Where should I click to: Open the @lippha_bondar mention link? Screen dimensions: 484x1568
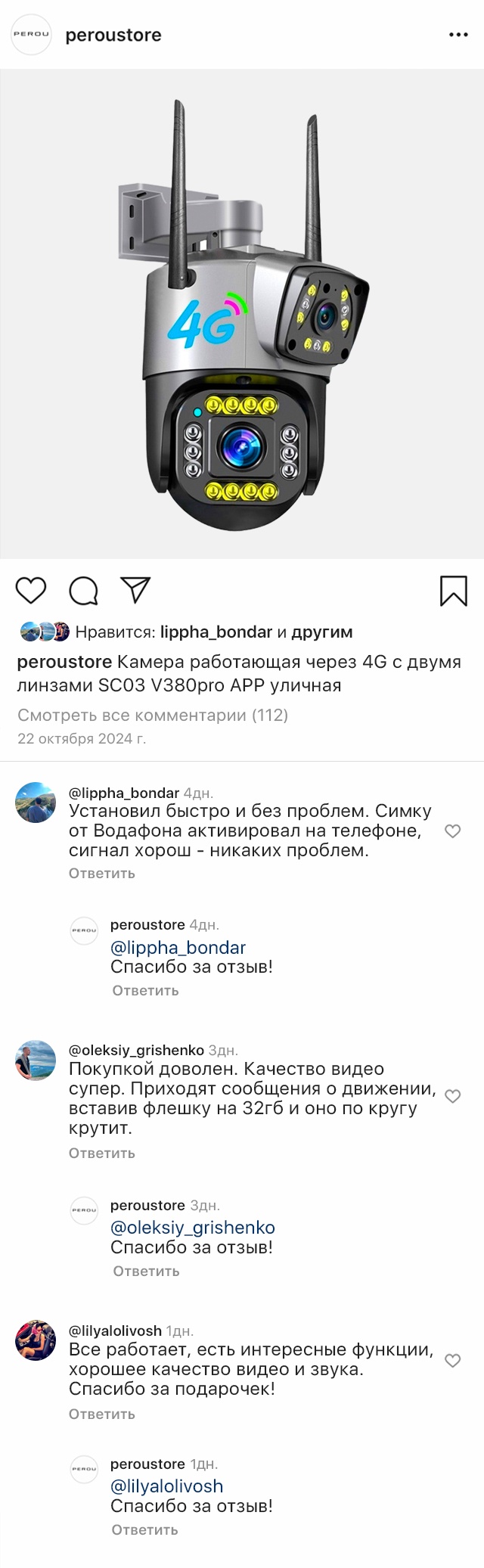pyautogui.click(x=178, y=947)
